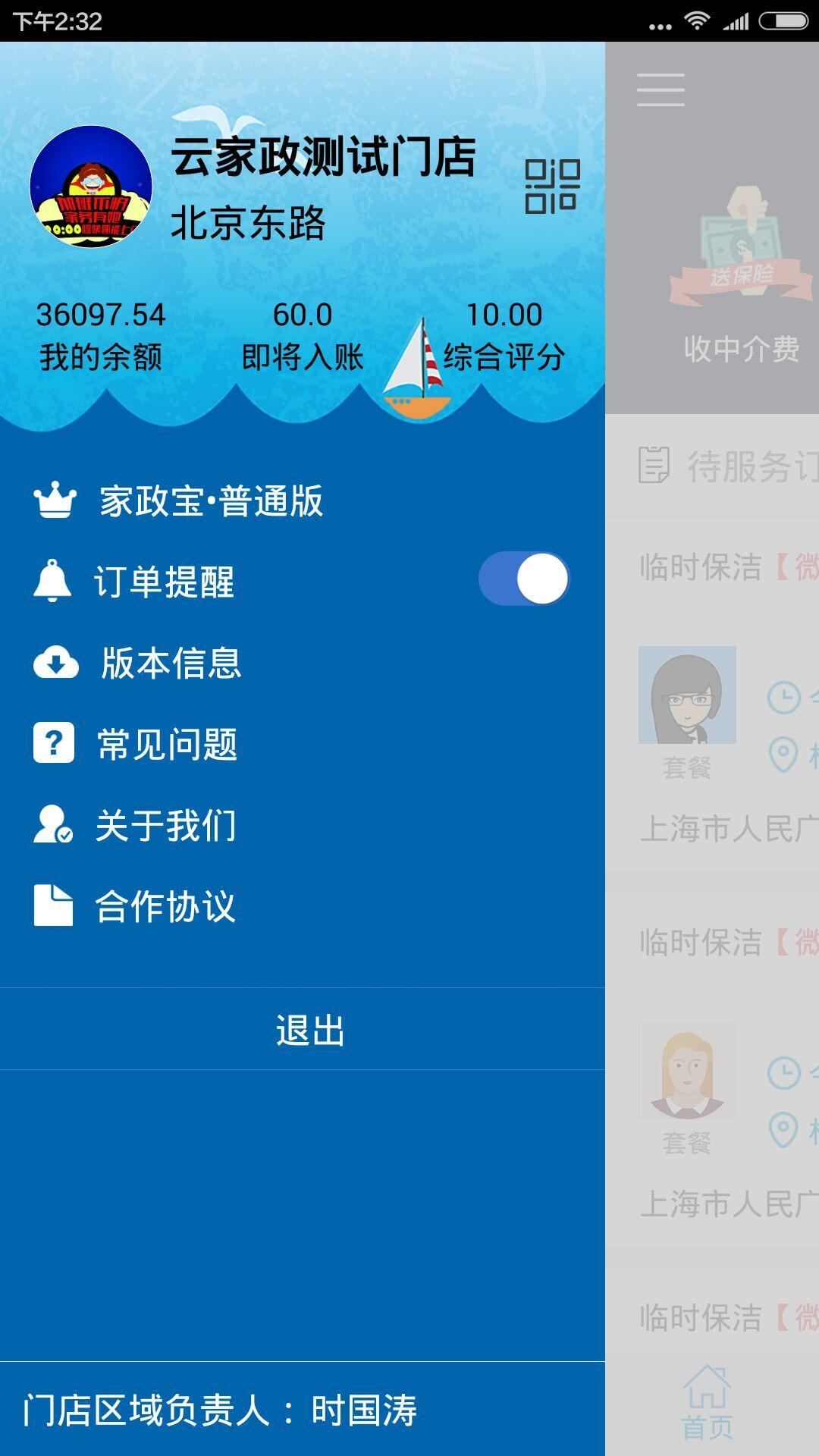Tap the store profile avatar
The width and height of the screenshot is (819, 1456).
click(91, 187)
